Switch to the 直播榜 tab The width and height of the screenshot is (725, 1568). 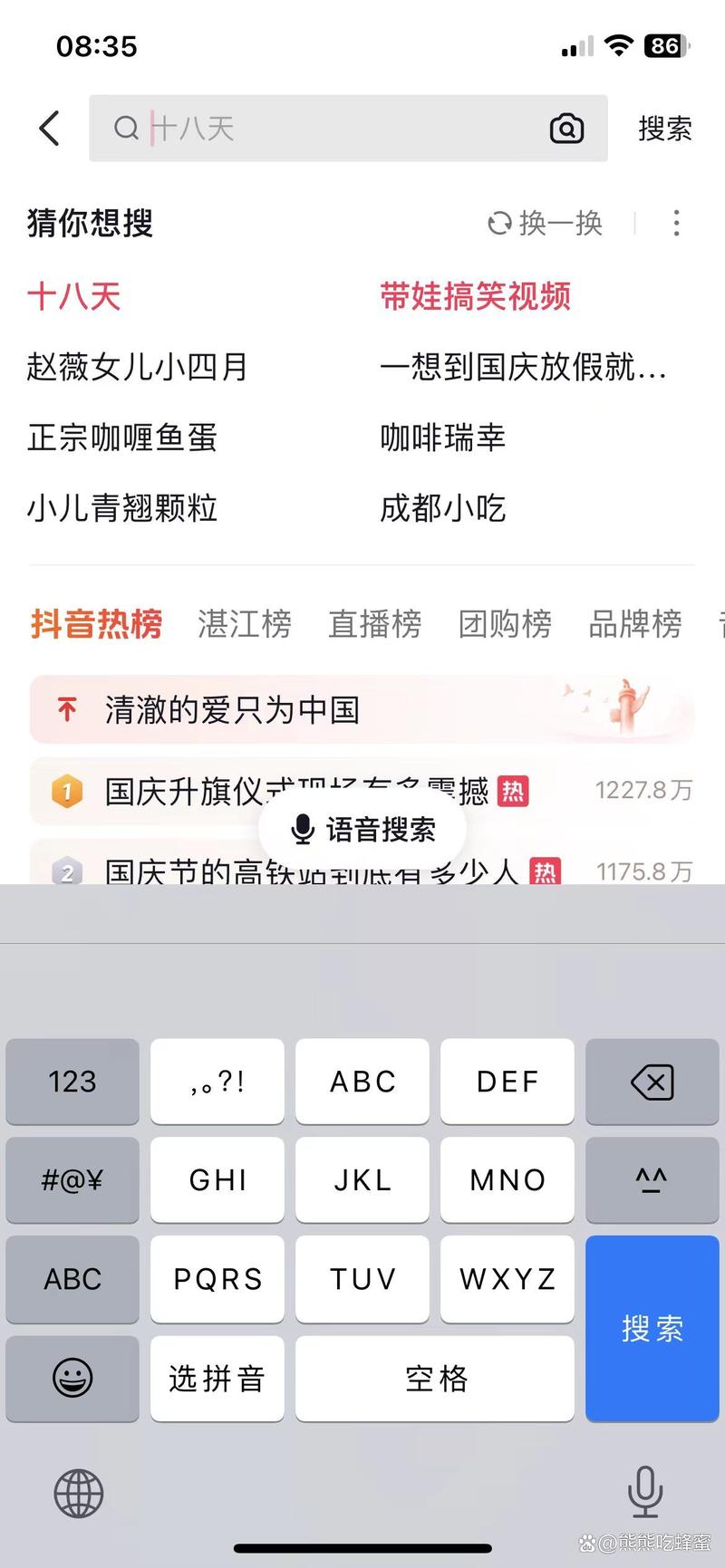click(x=374, y=624)
